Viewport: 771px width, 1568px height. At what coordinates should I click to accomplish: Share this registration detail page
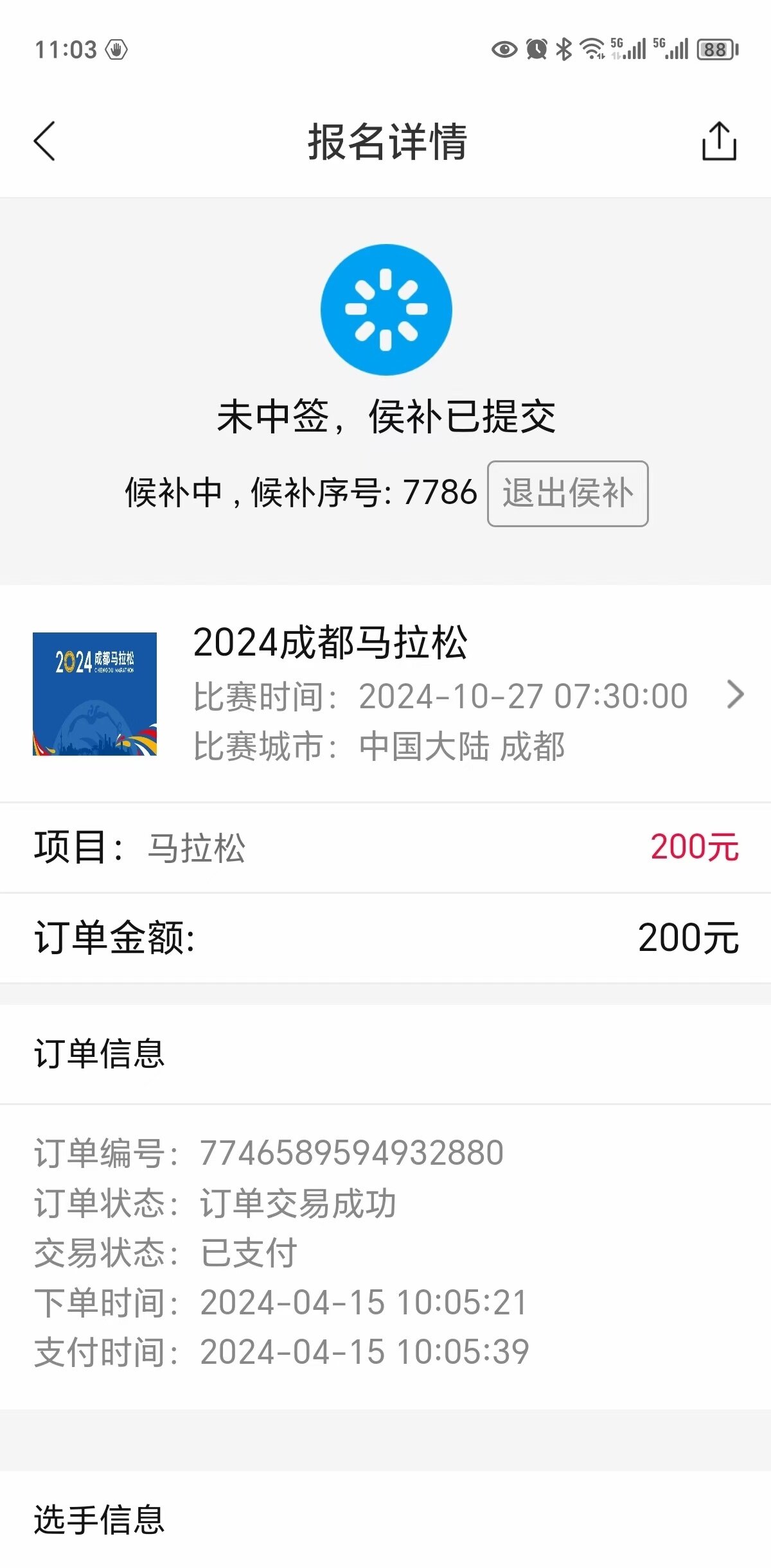[x=719, y=141]
